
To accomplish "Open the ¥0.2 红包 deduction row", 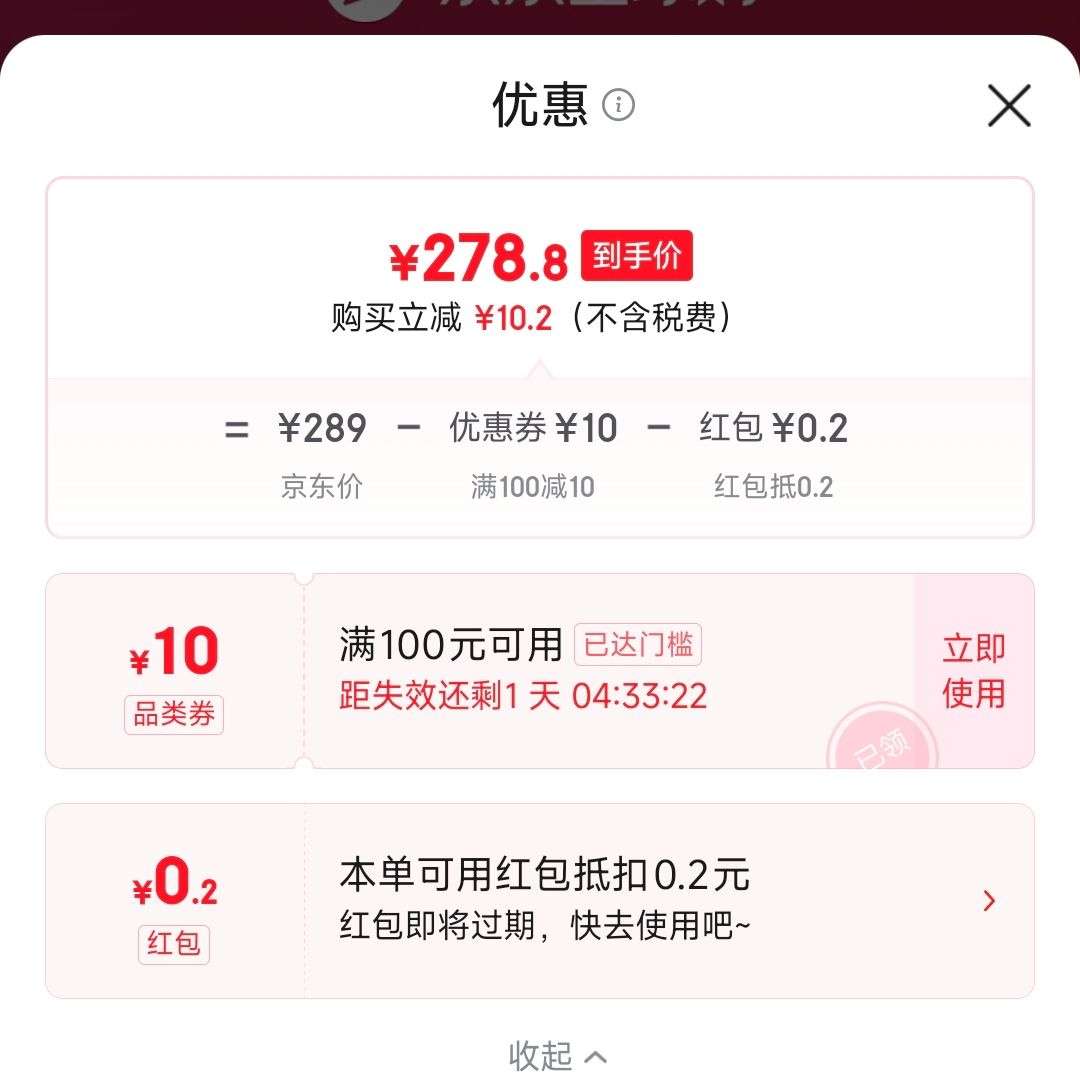I will [540, 900].
